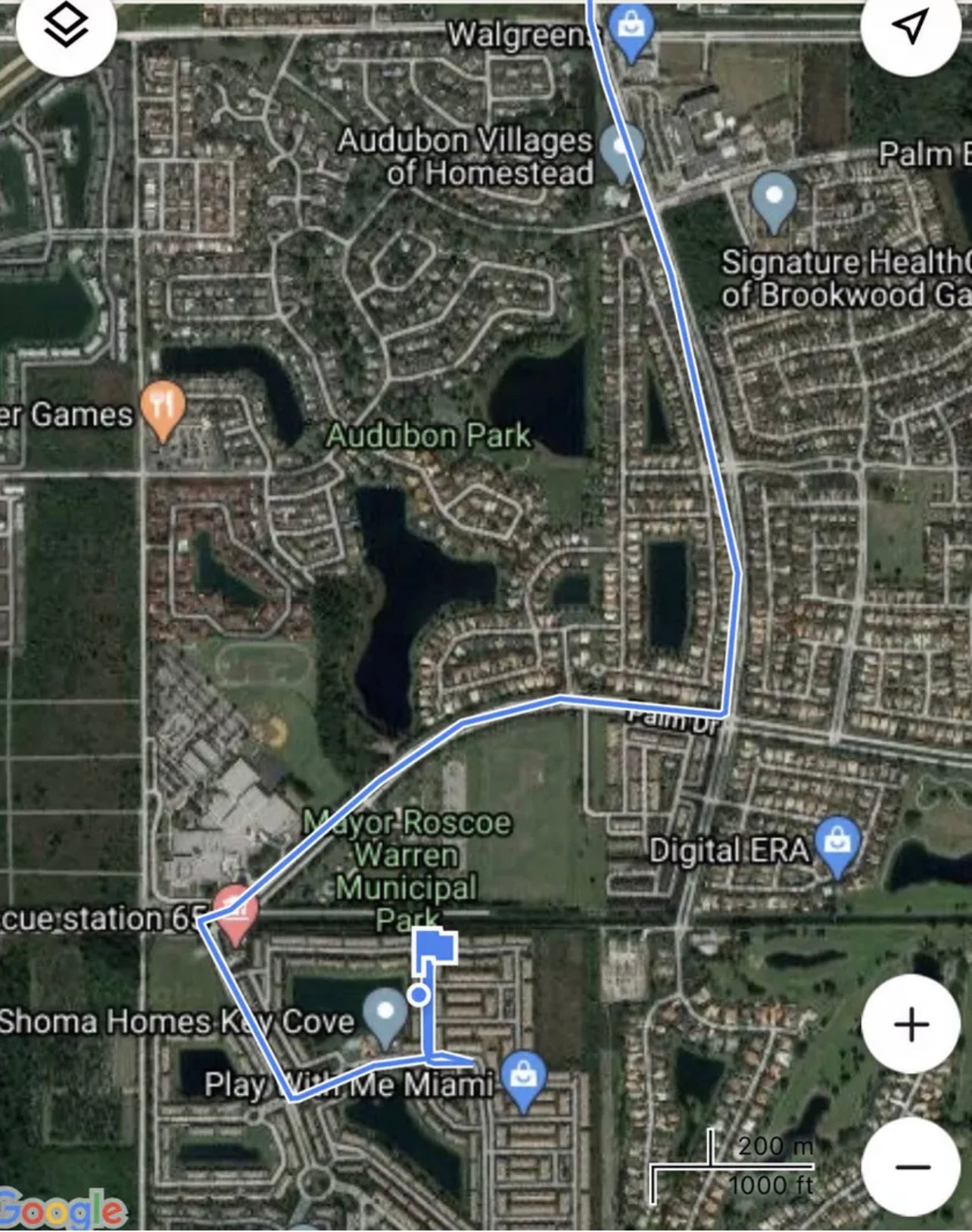
Task: Zoom out of the map
Action: click(911, 1167)
